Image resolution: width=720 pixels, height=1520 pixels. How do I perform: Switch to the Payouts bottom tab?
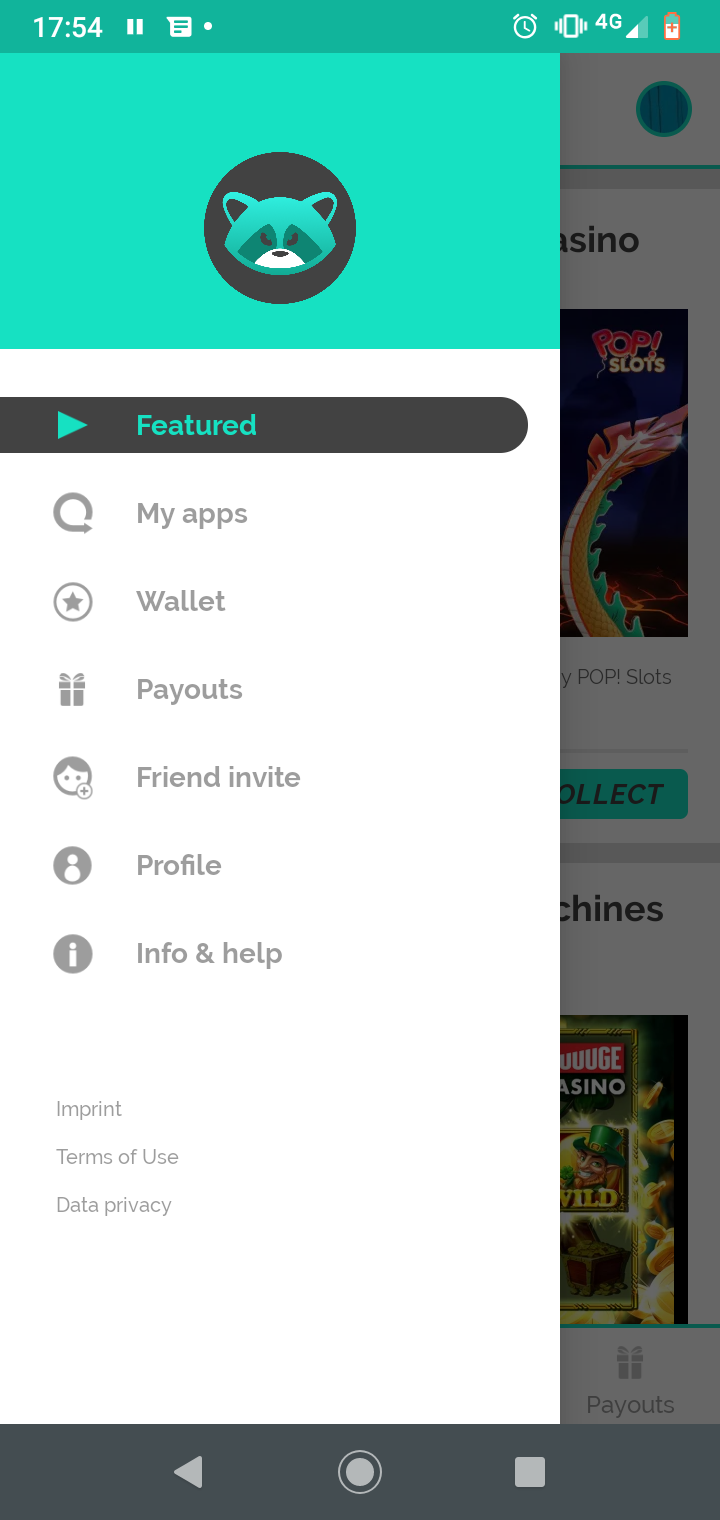point(630,1381)
